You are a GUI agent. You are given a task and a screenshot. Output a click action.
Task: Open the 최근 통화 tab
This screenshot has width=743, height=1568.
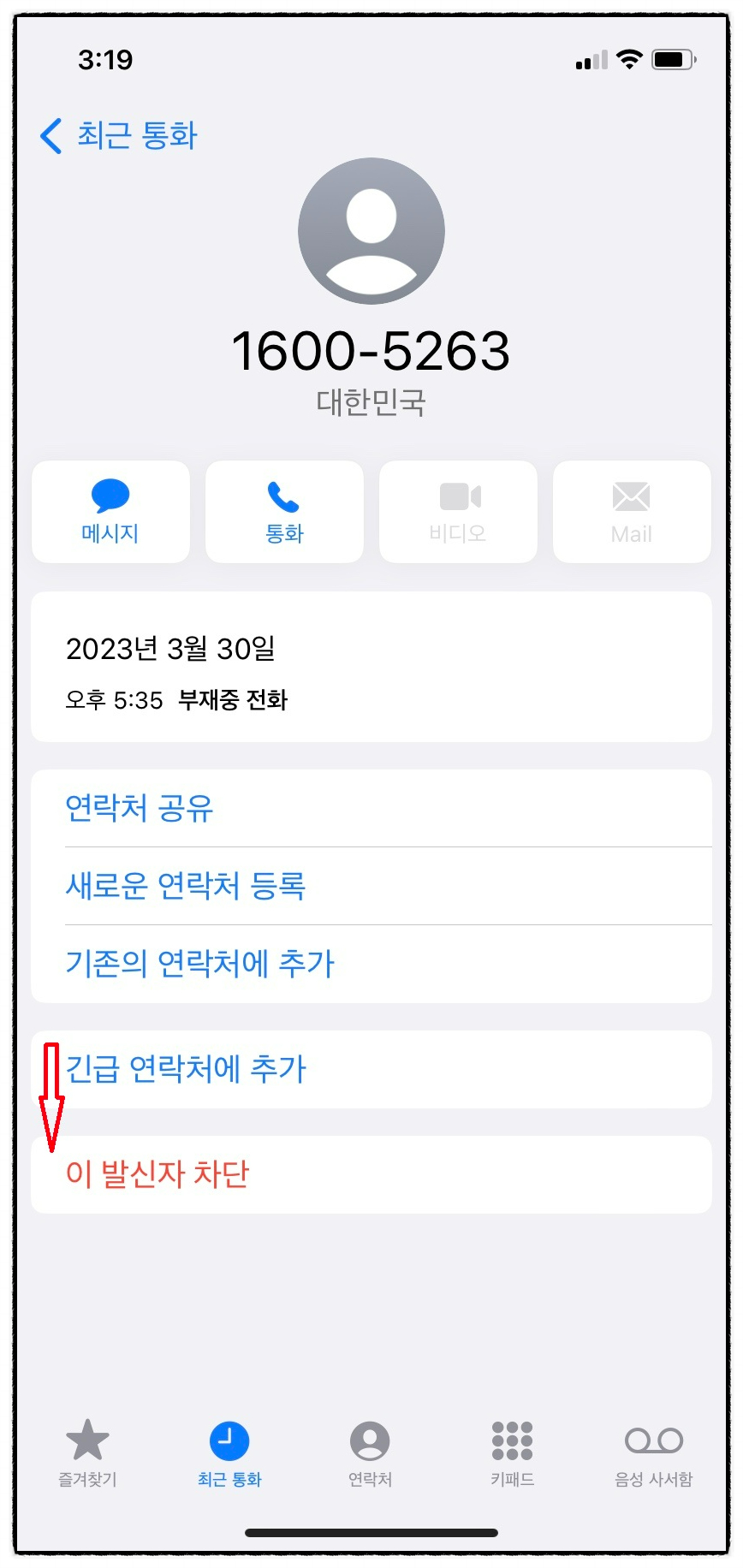[229, 1453]
